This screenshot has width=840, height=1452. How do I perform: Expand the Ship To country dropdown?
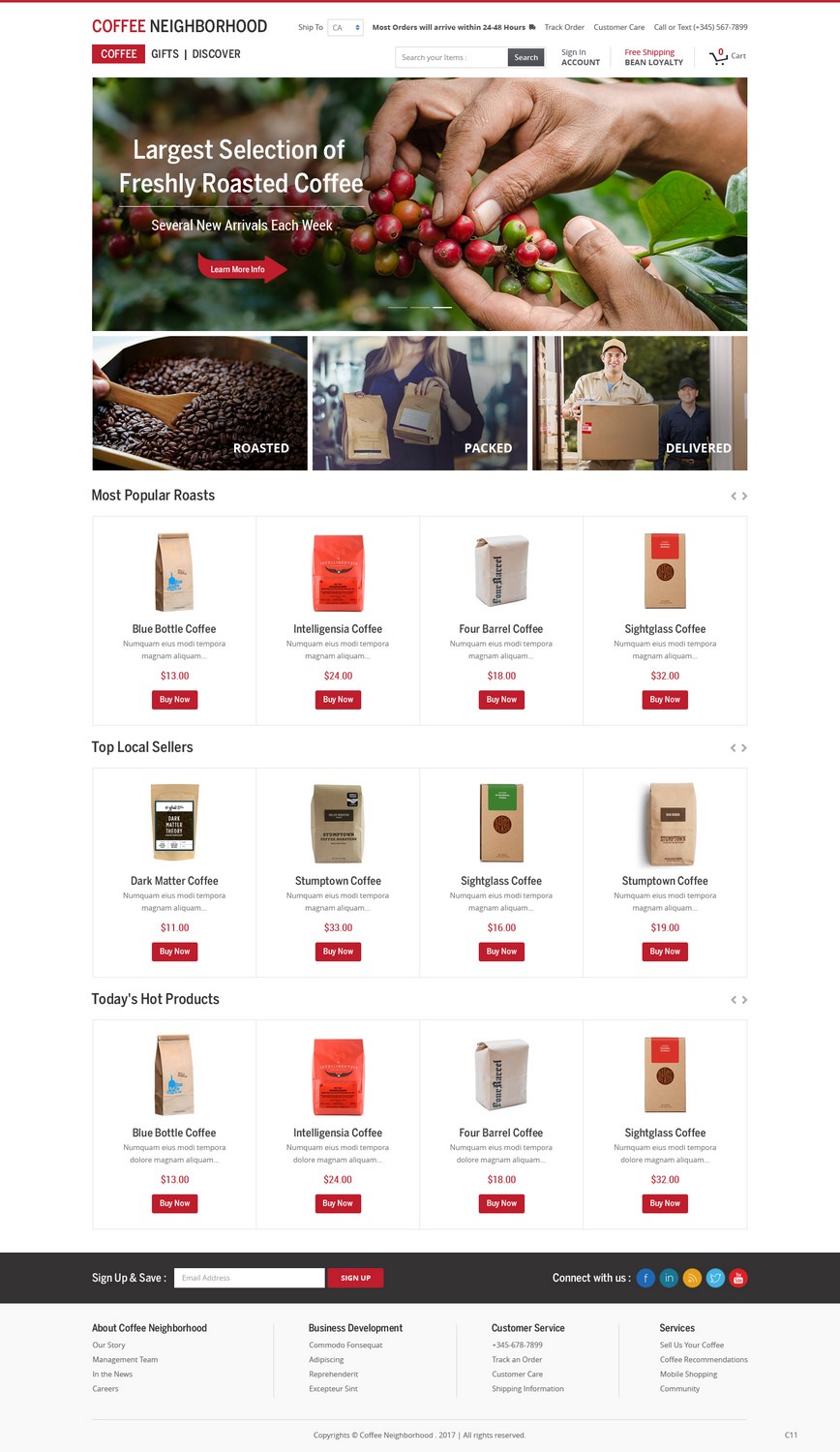click(x=345, y=27)
